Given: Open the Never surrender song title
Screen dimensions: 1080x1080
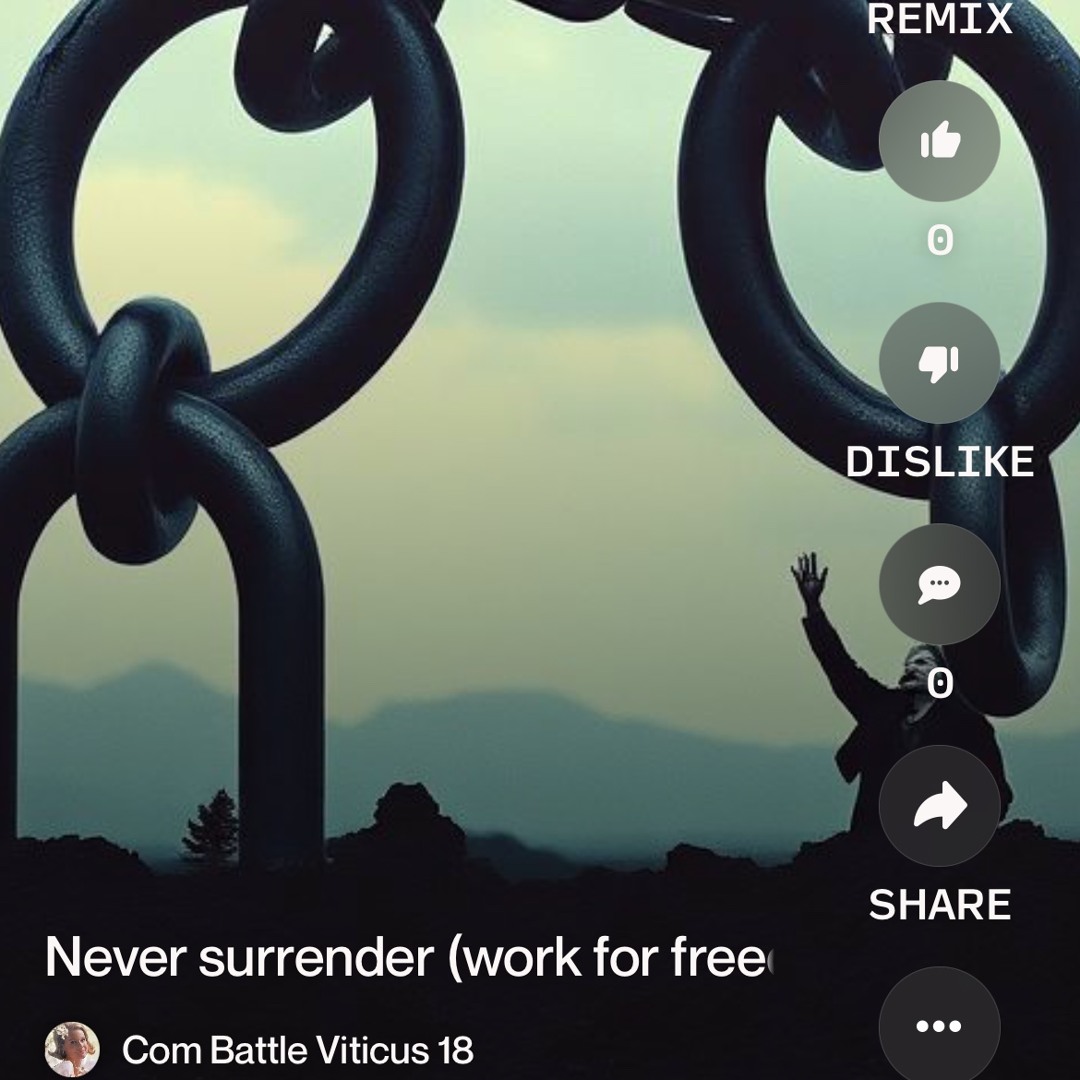Looking at the screenshot, I should (x=409, y=957).
